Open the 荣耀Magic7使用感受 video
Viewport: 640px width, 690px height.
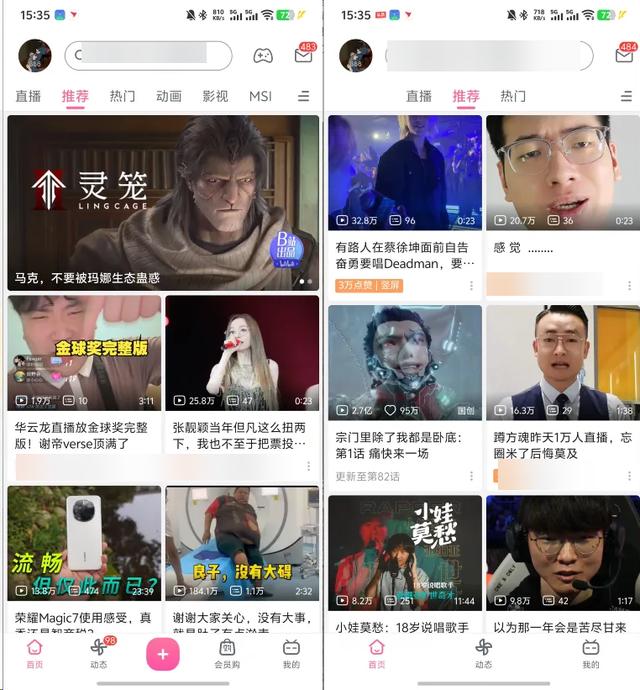[x=84, y=544]
